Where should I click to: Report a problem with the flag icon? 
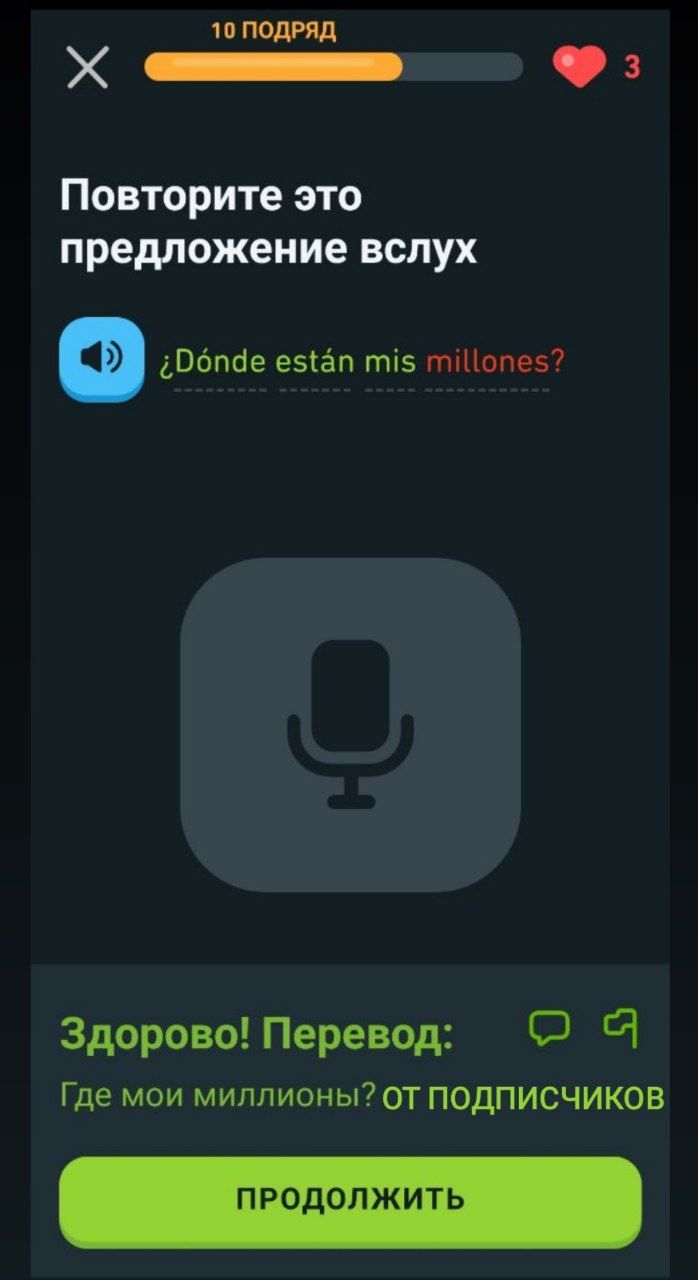pos(621,1026)
